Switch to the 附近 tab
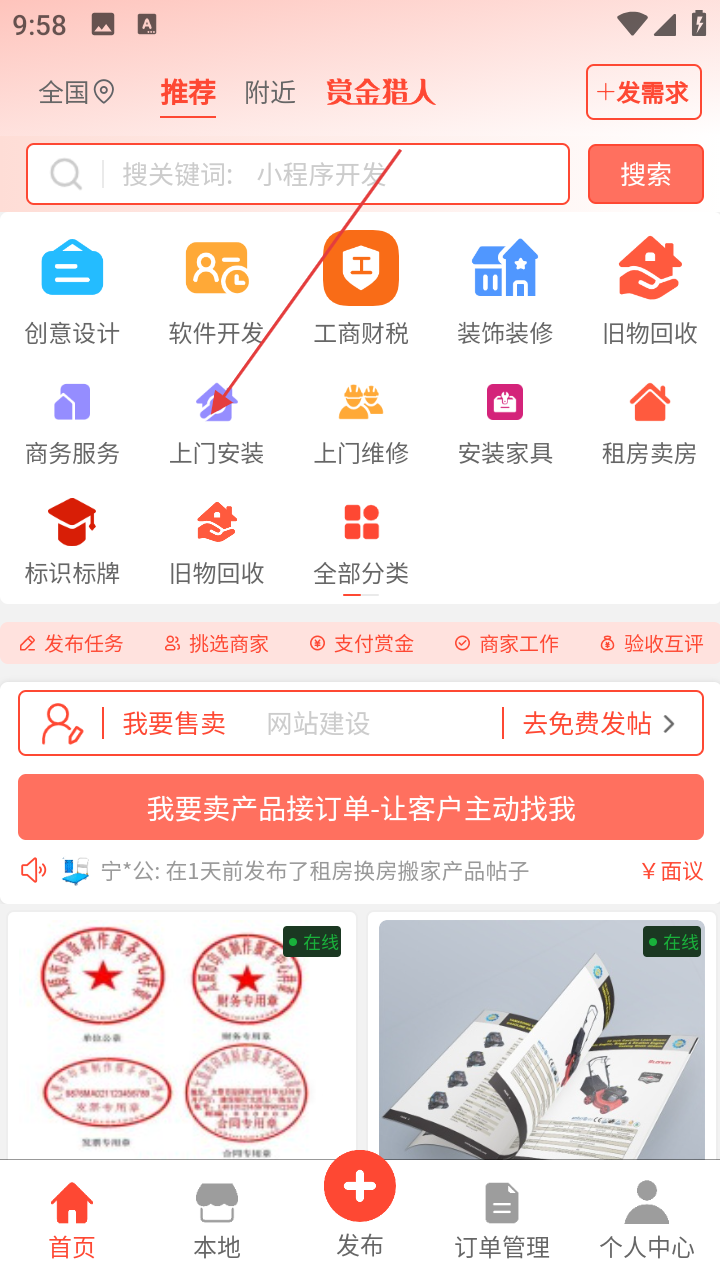 click(x=270, y=93)
